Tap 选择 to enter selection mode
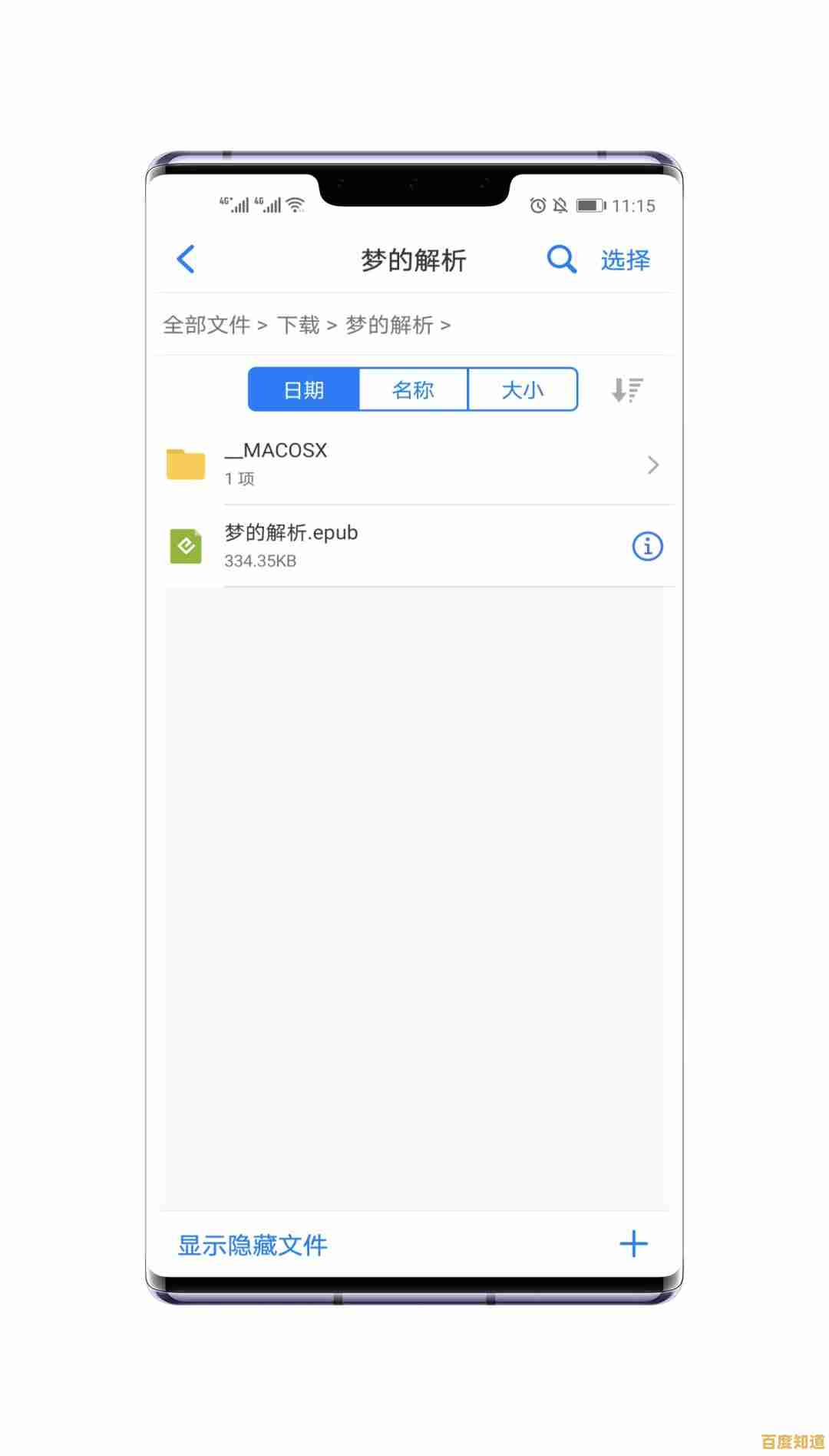The height and width of the screenshot is (1456, 829). tap(625, 260)
